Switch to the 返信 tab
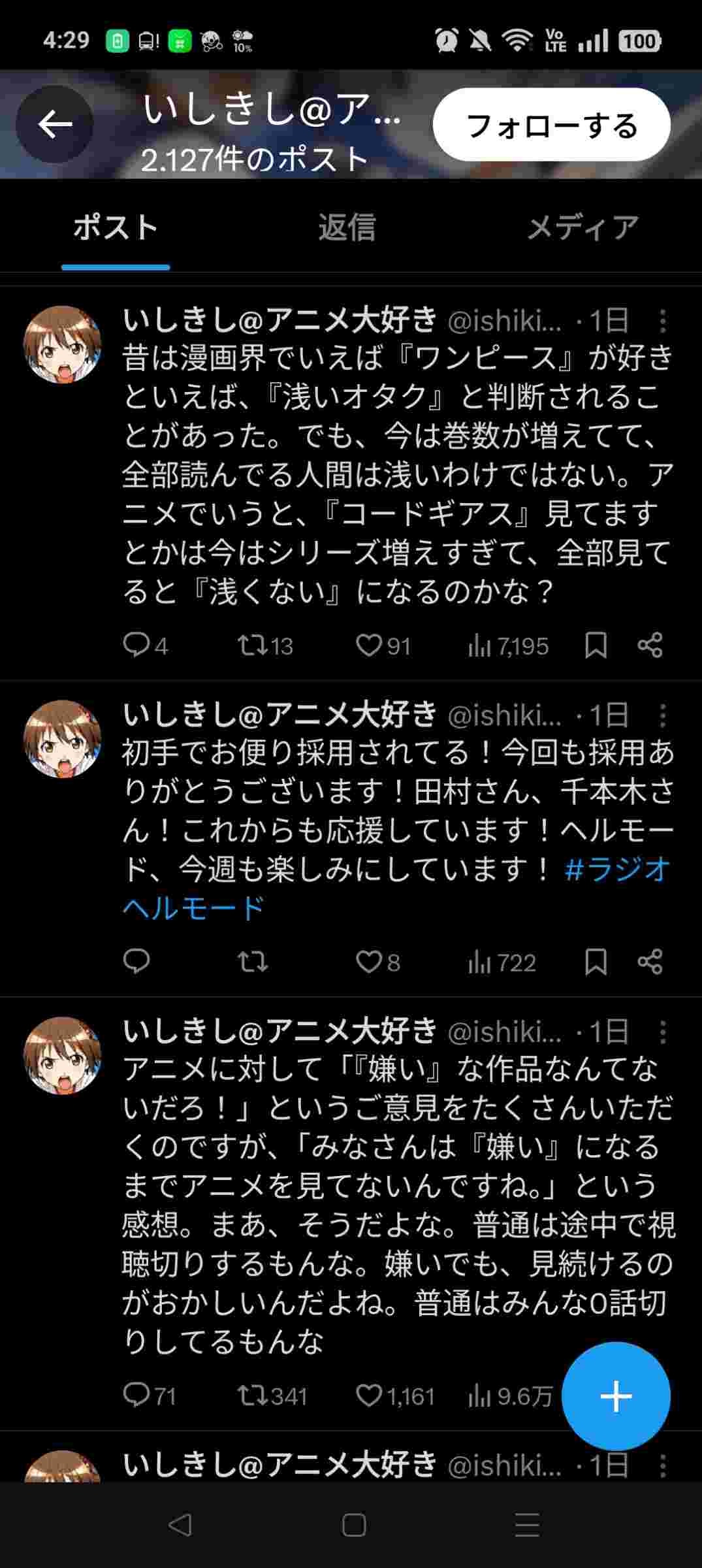 coord(347,228)
